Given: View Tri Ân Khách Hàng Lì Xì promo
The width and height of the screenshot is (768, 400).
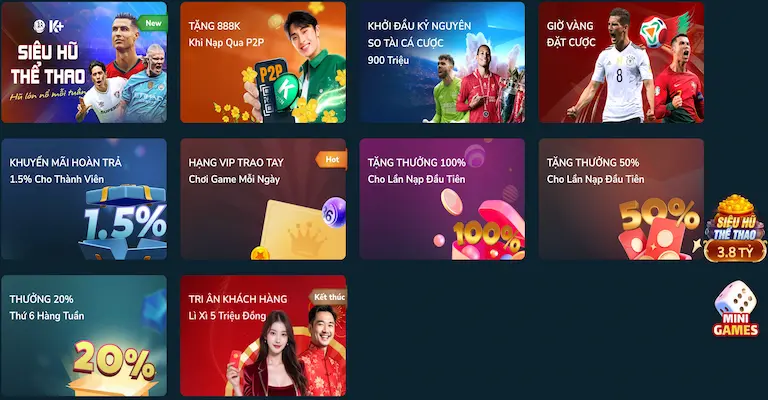Looking at the screenshot, I should coord(263,336).
